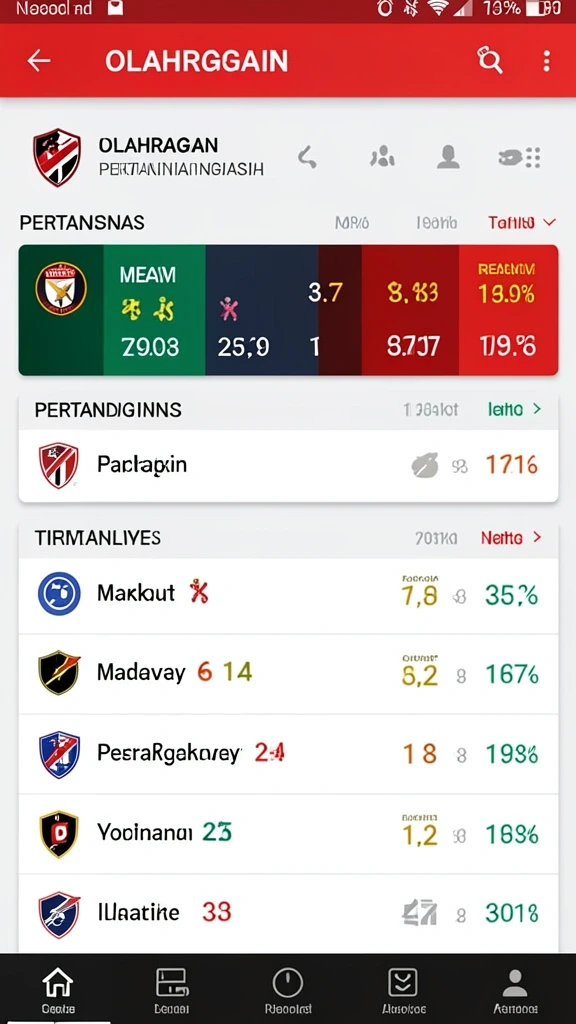Open the Makkut team row
The image size is (576, 1024).
288,594
